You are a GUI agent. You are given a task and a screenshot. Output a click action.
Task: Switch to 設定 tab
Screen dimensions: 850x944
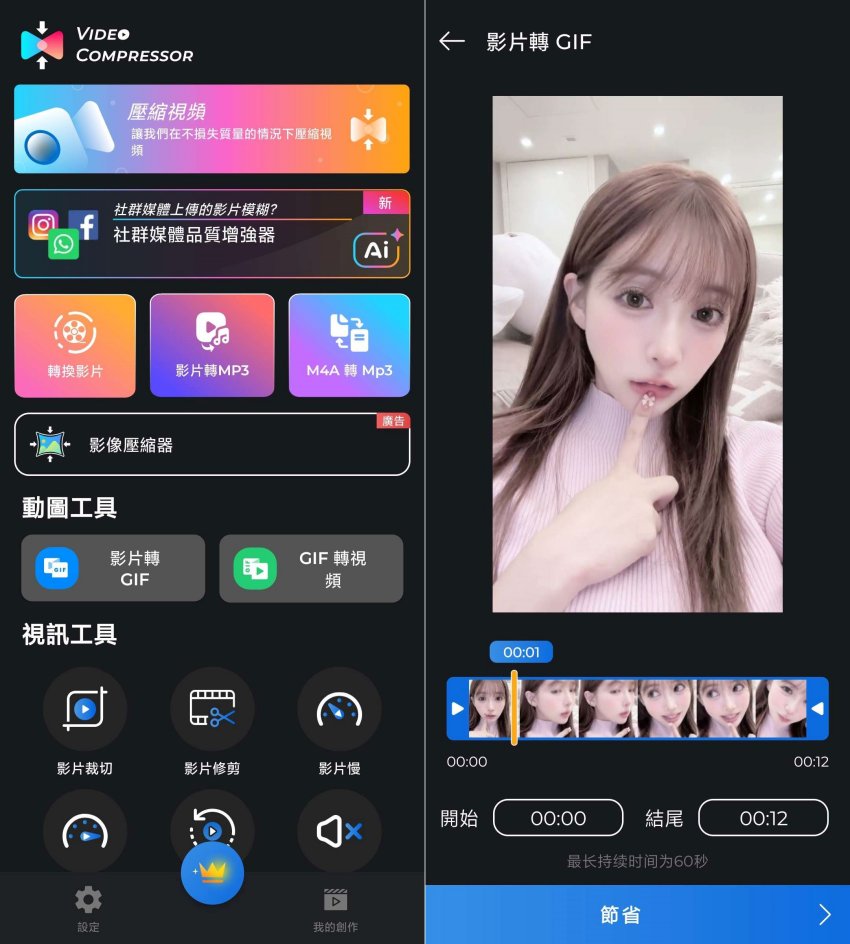(x=88, y=908)
